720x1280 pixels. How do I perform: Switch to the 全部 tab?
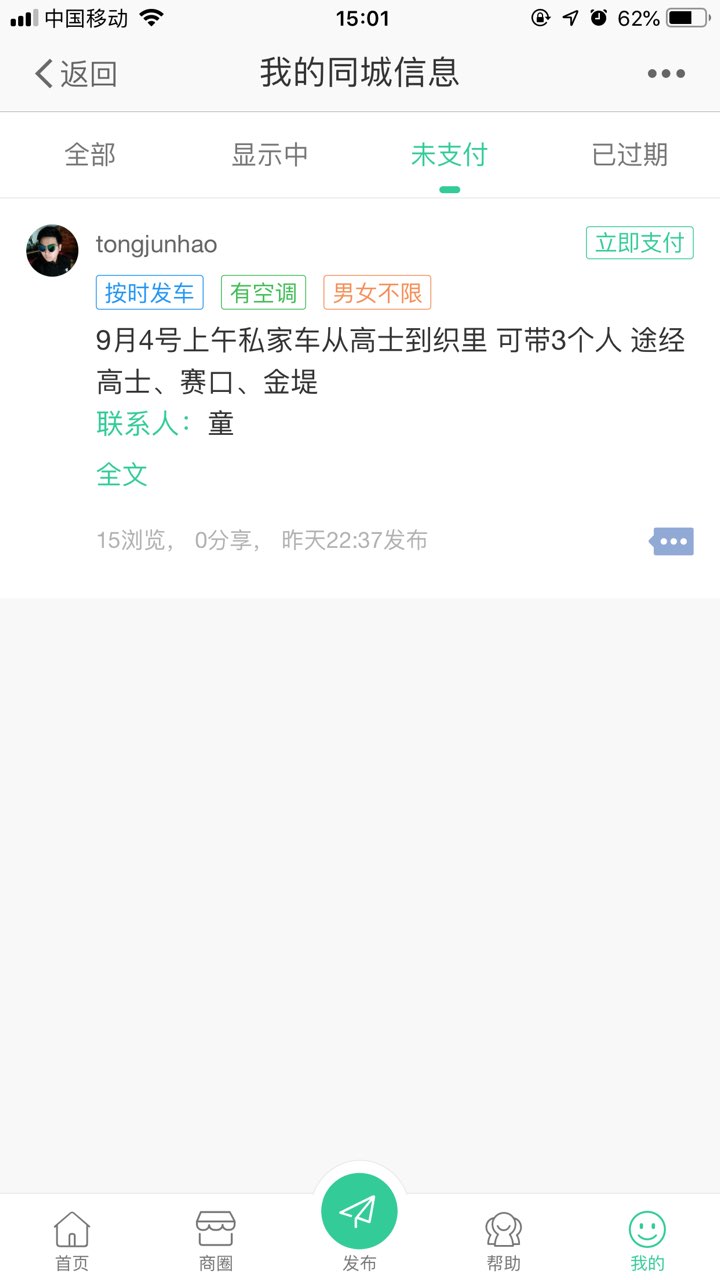tap(90, 155)
